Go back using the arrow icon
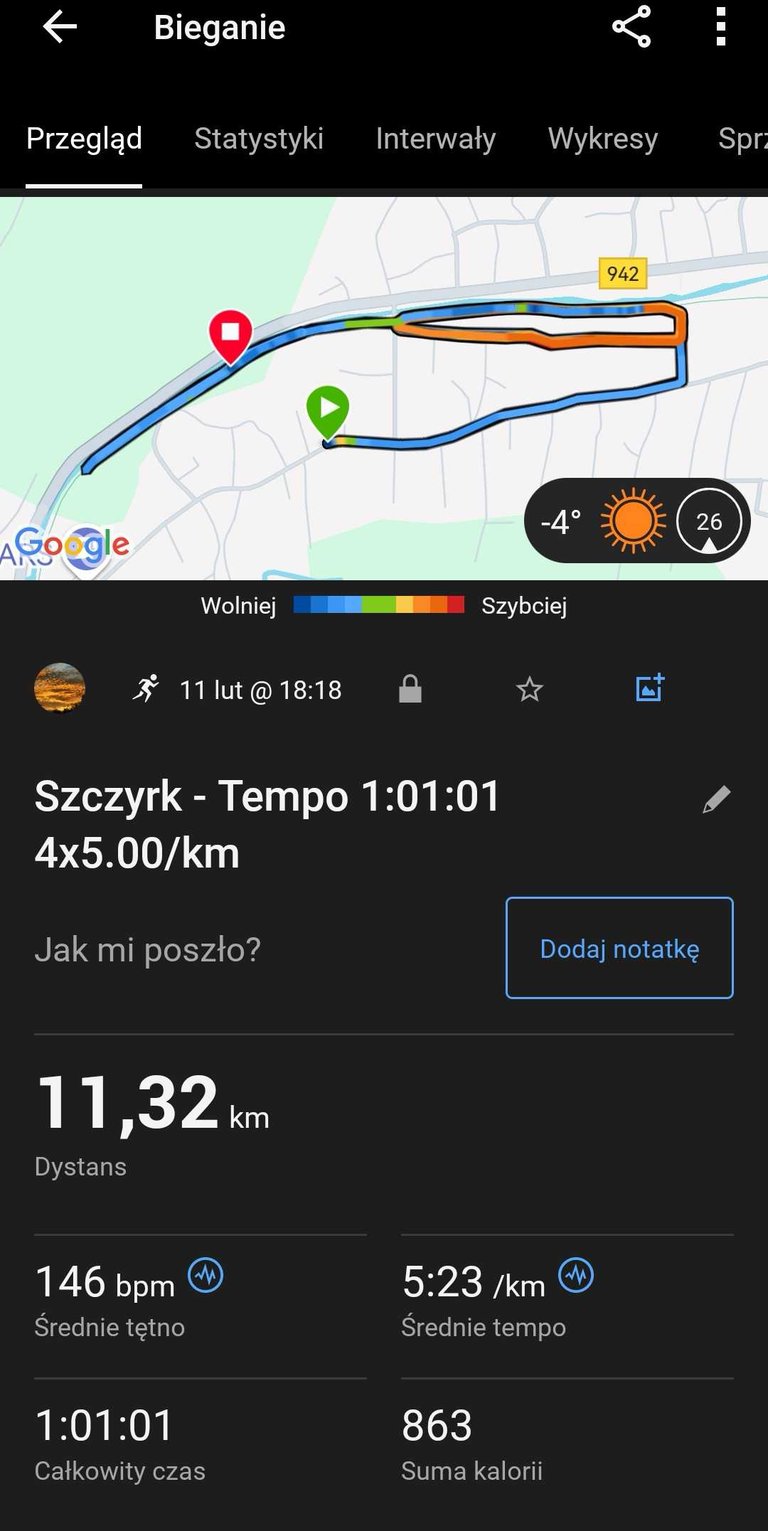This screenshot has width=768, height=1531. click(x=60, y=28)
